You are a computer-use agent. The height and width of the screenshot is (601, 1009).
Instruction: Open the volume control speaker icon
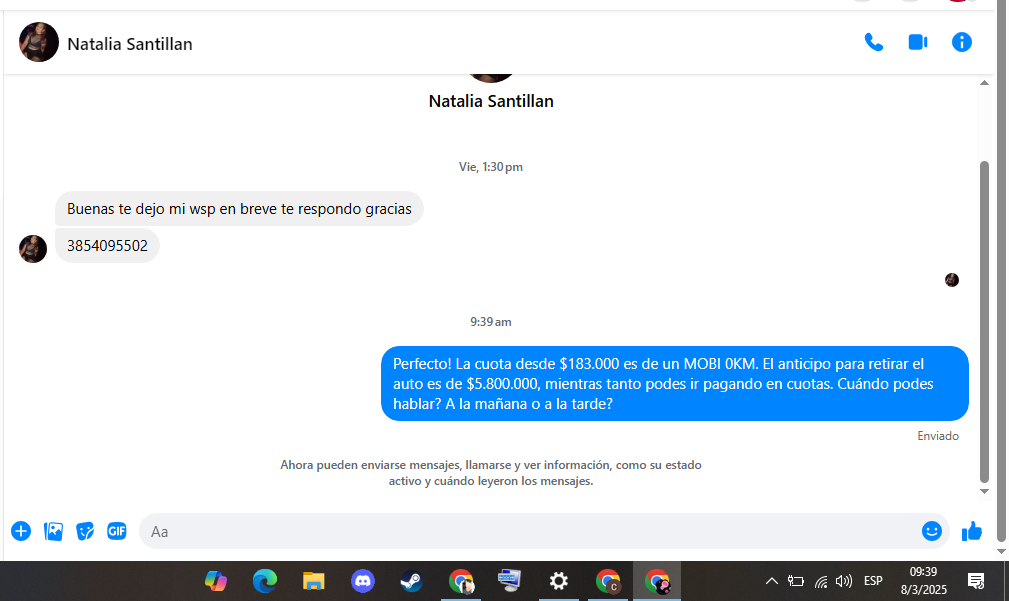[x=844, y=581]
